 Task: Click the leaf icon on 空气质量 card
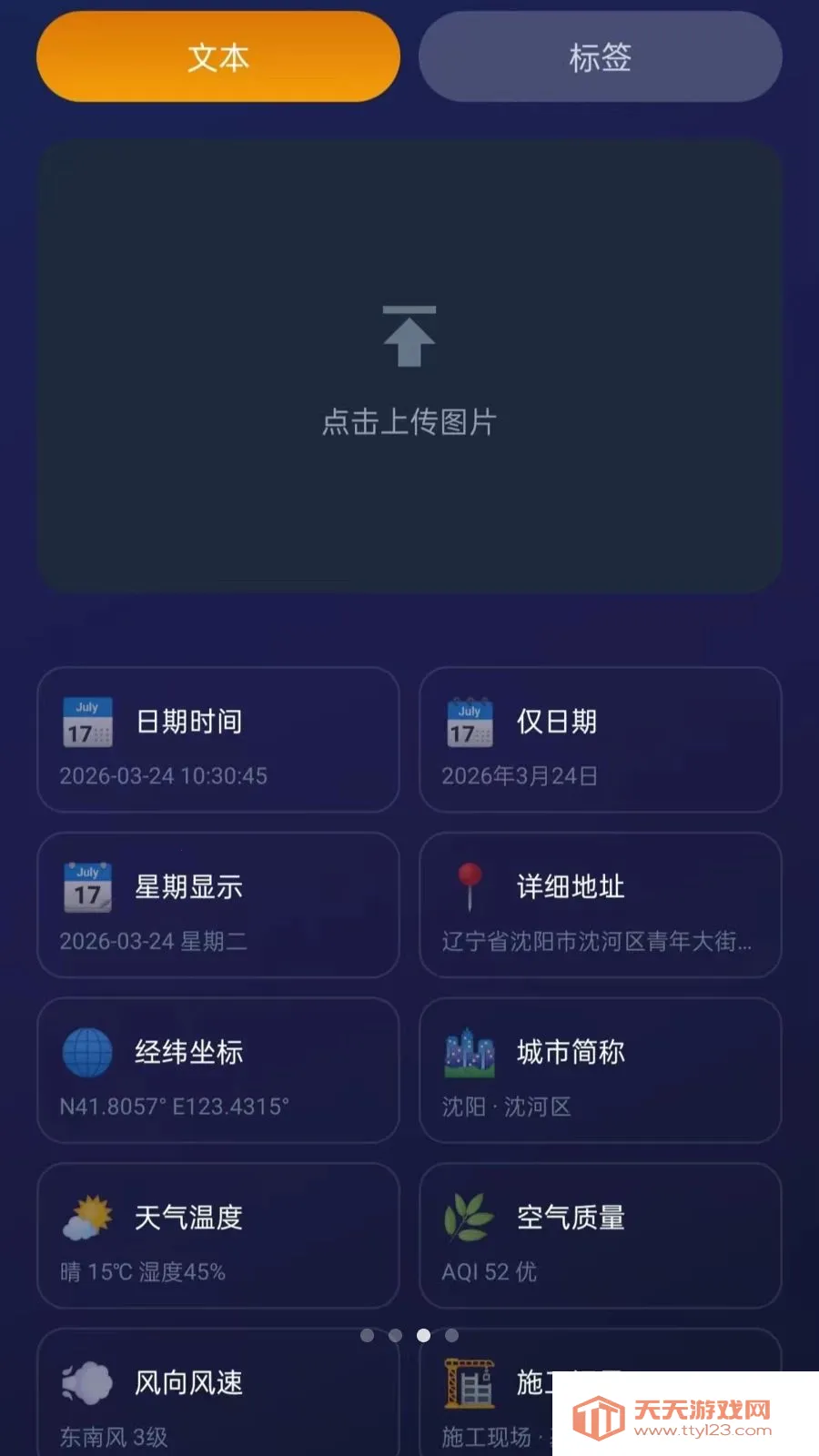[468, 1218]
